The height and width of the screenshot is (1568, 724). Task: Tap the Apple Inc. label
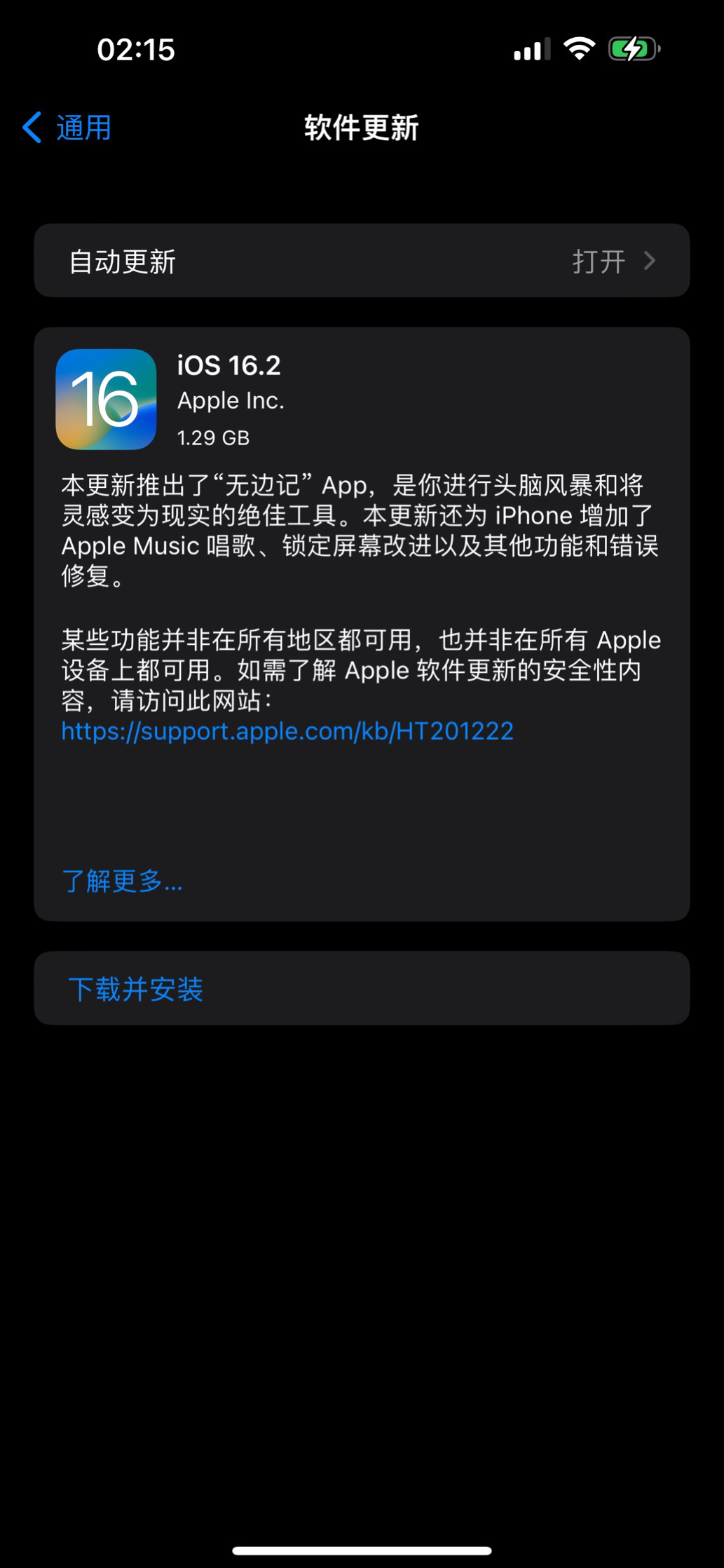231,400
